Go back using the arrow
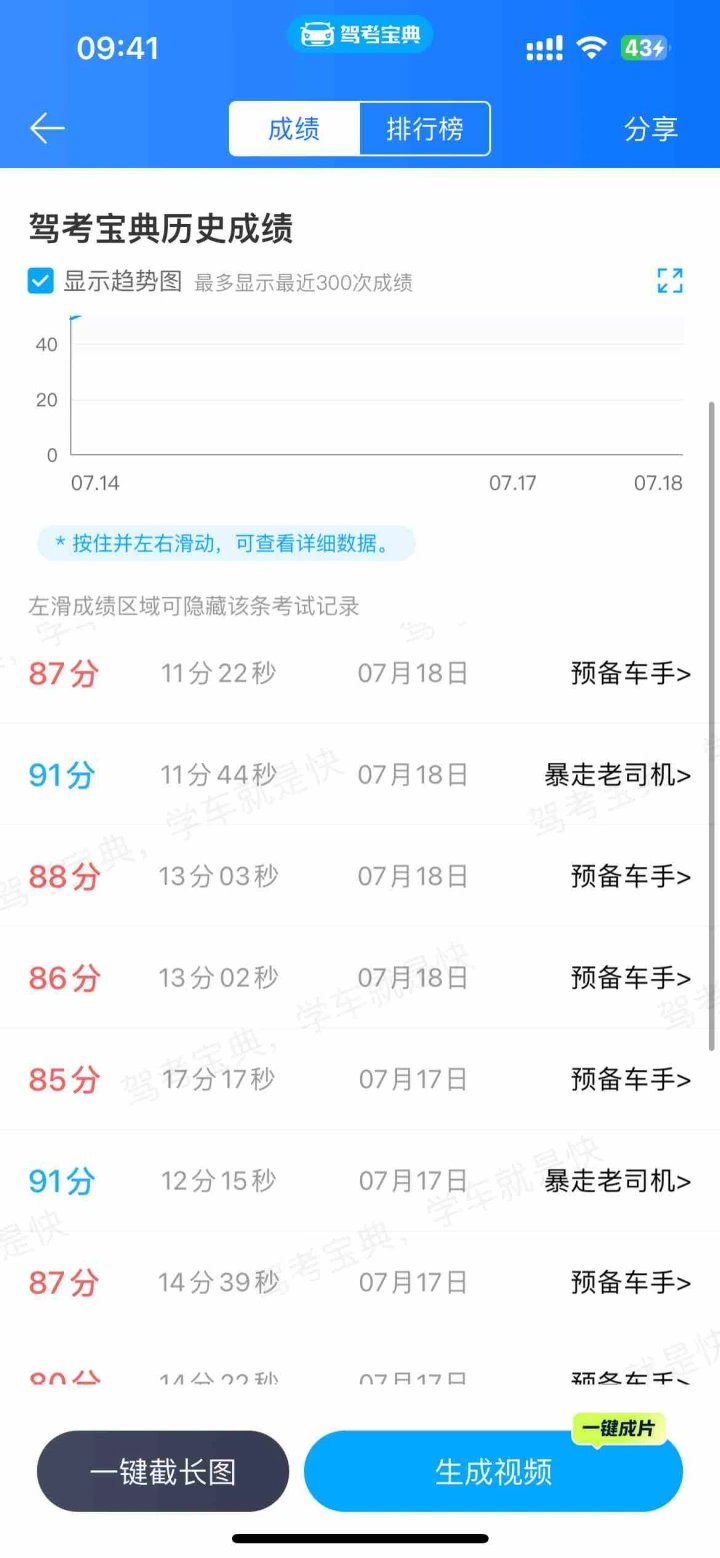 (47, 129)
